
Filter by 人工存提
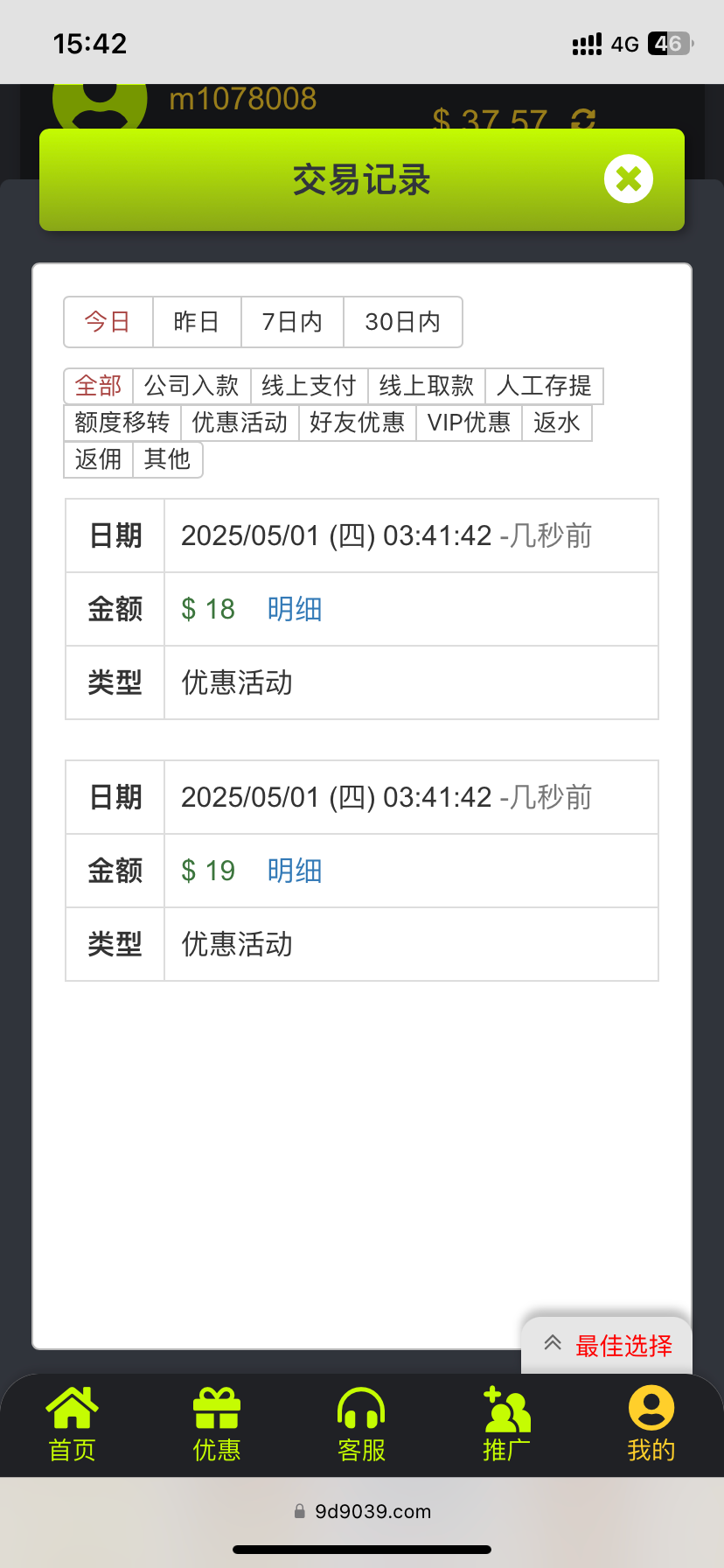[x=544, y=386]
